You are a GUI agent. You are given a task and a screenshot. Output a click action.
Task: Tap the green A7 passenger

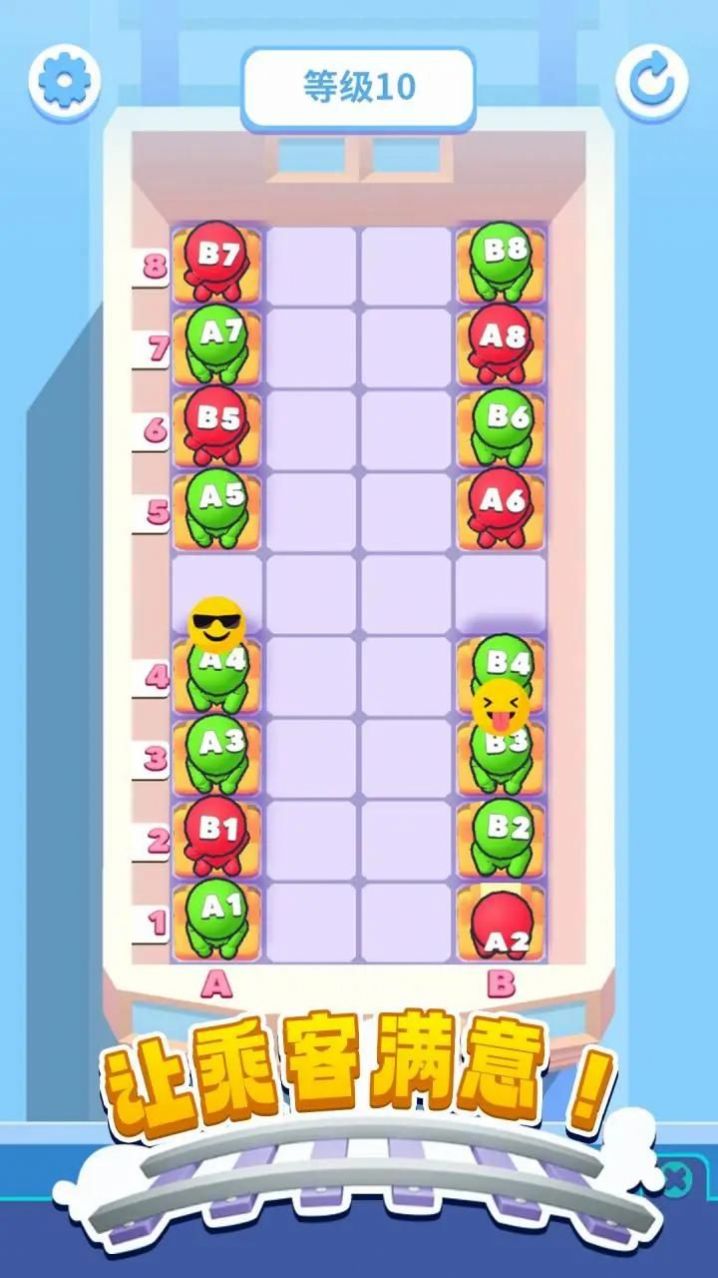(x=216, y=343)
